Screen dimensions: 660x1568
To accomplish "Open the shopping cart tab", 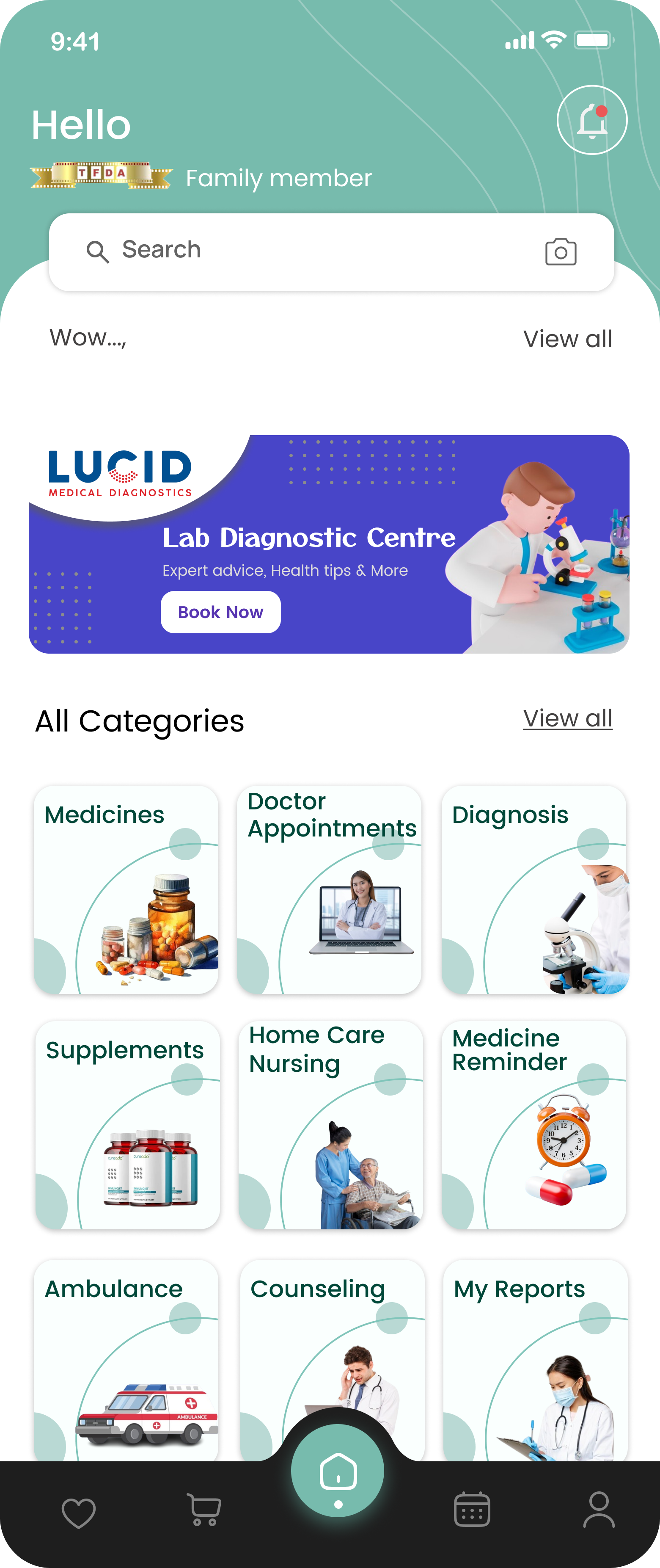I will (x=204, y=1510).
